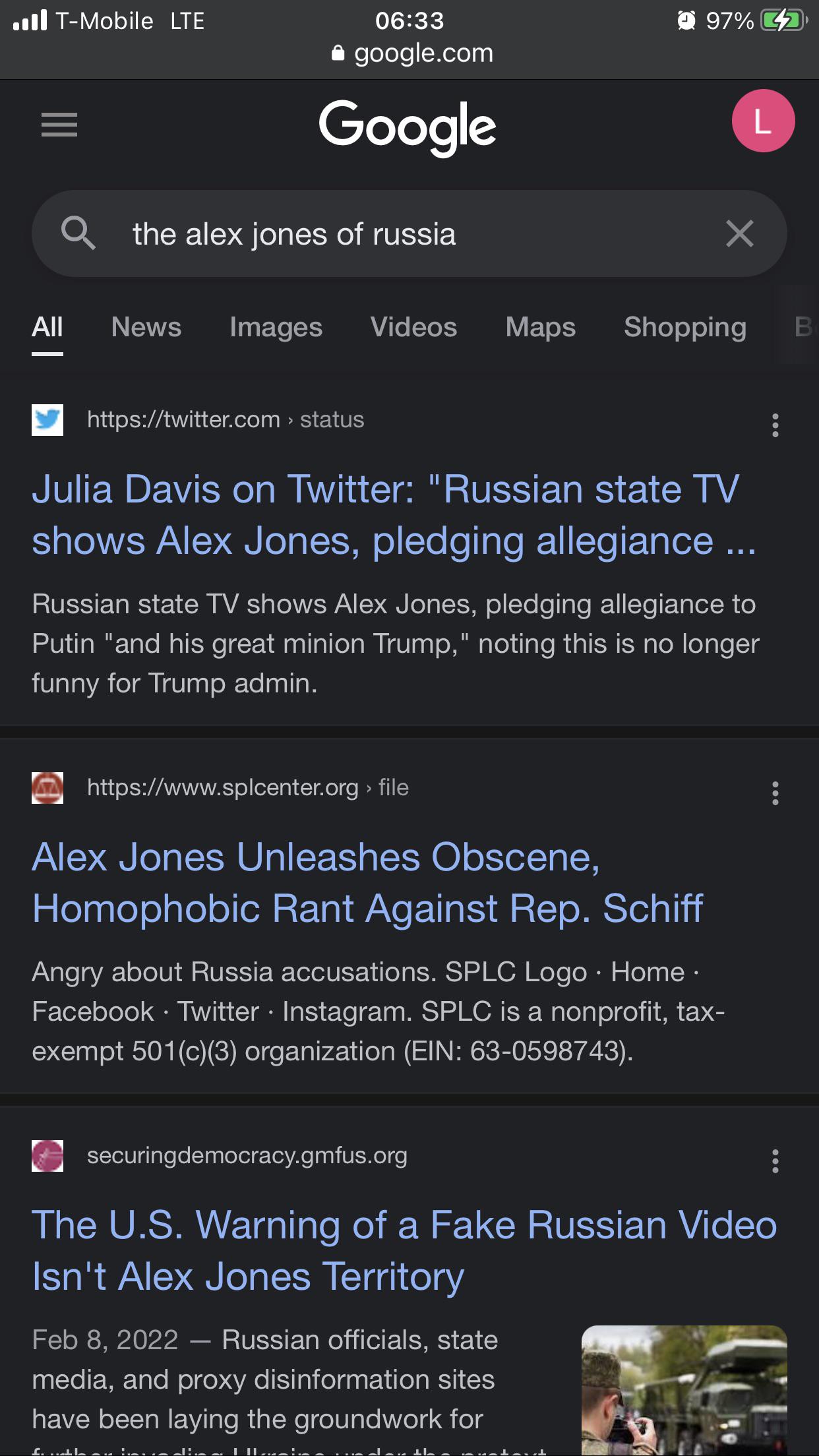The image size is (819, 1456).
Task: Switch to the Shopping tab
Action: point(684,327)
